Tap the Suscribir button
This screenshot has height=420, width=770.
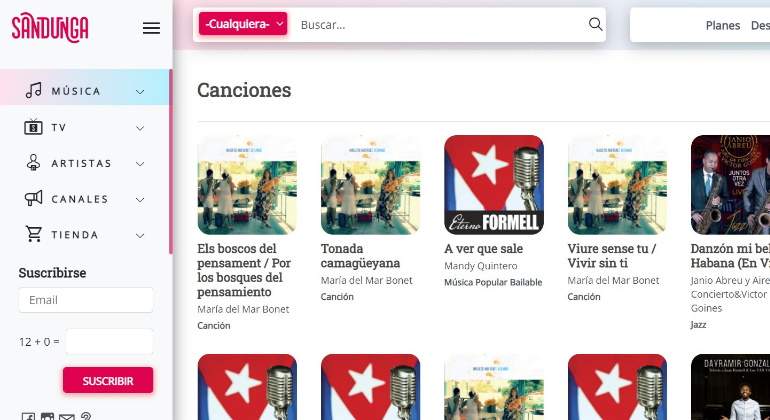pos(108,381)
